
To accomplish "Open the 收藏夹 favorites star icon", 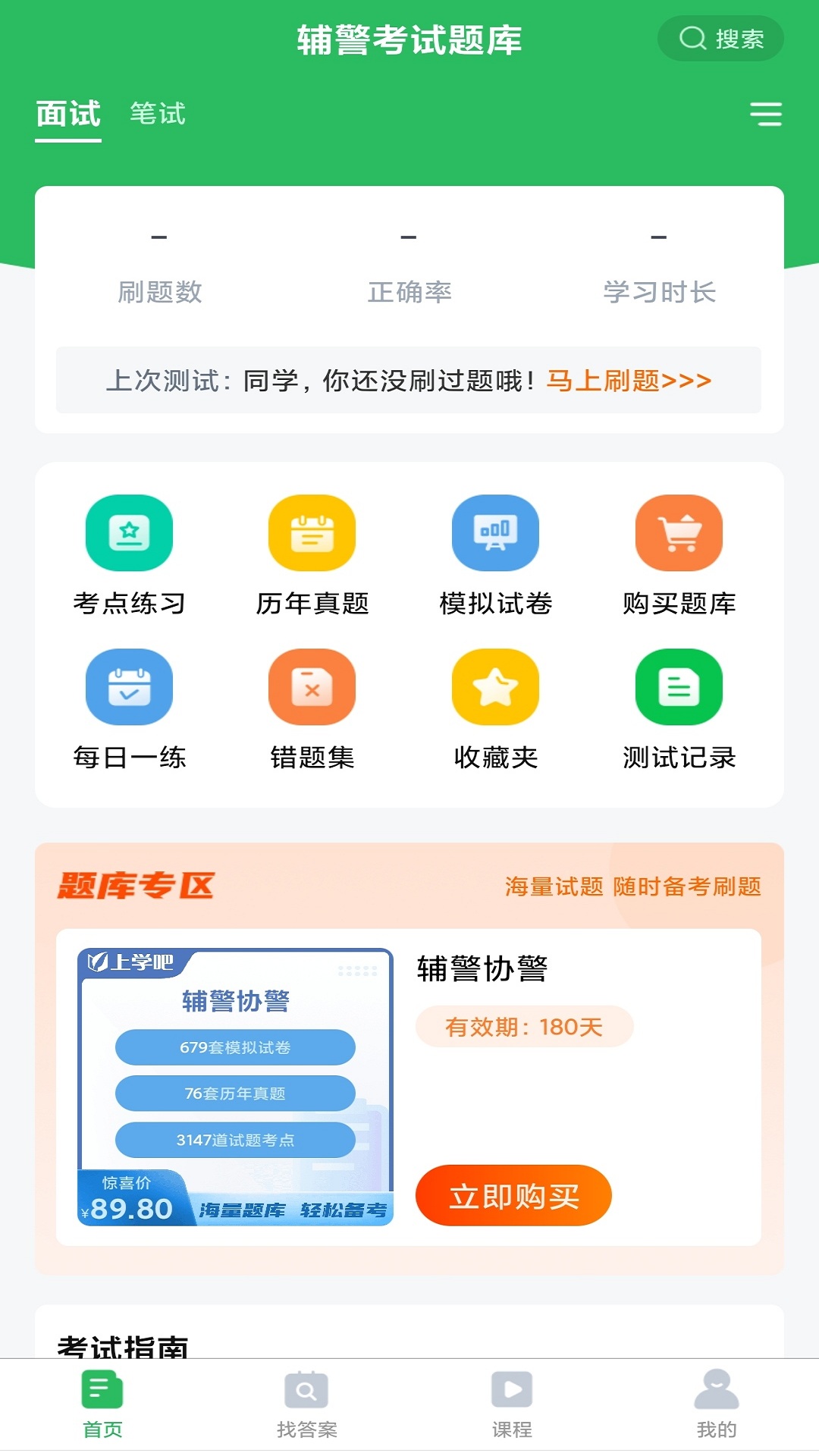I will click(495, 688).
